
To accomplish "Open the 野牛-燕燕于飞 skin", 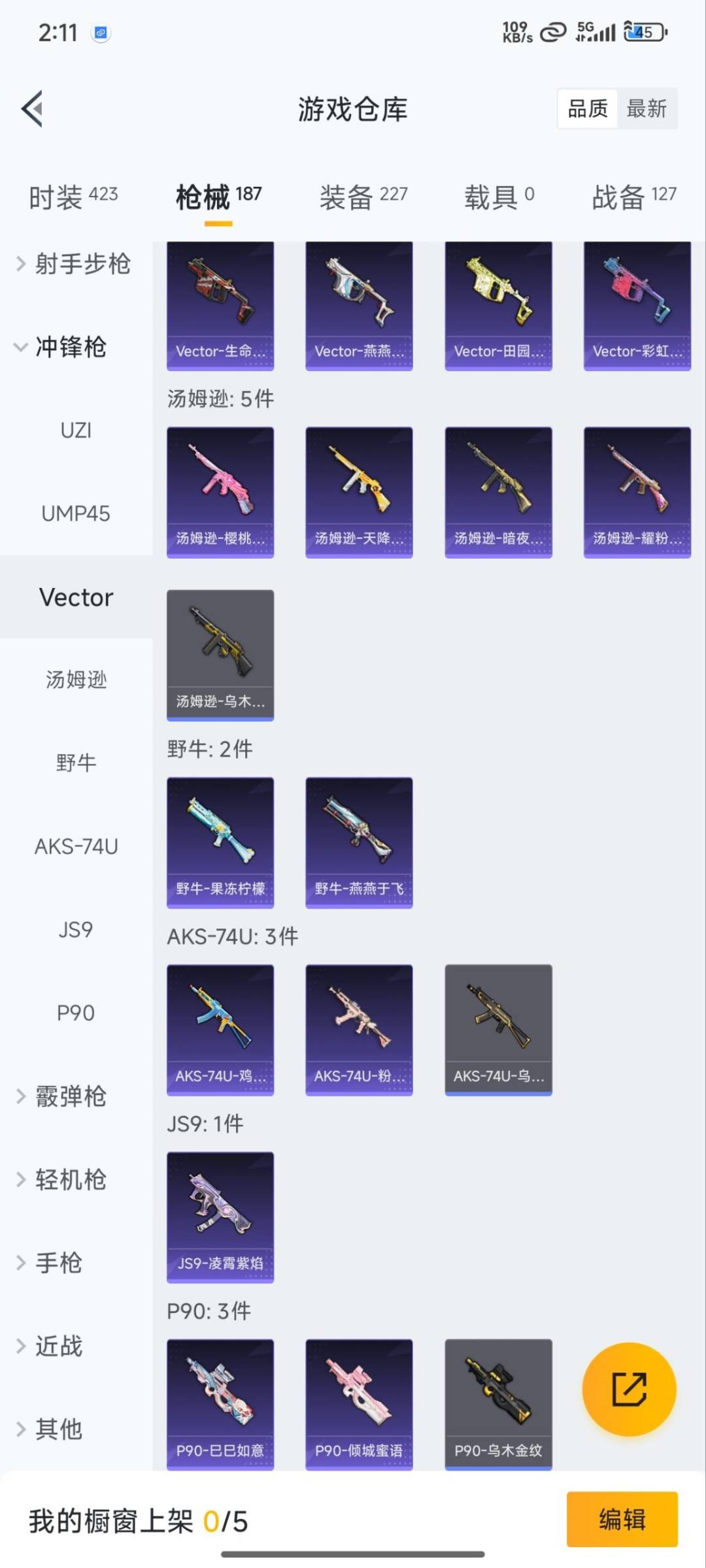I will 359,841.
